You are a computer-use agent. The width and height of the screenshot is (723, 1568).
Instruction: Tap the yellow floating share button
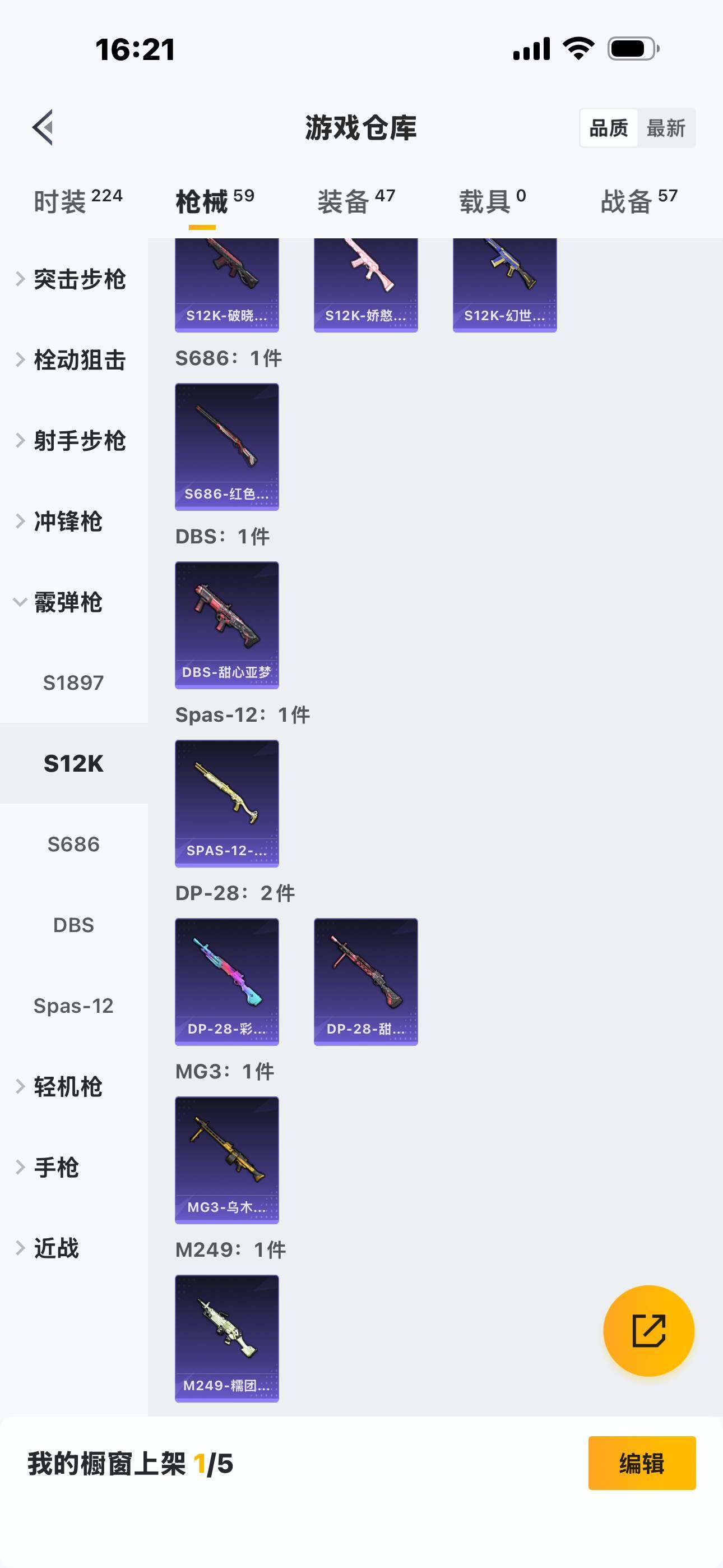coord(648,1331)
